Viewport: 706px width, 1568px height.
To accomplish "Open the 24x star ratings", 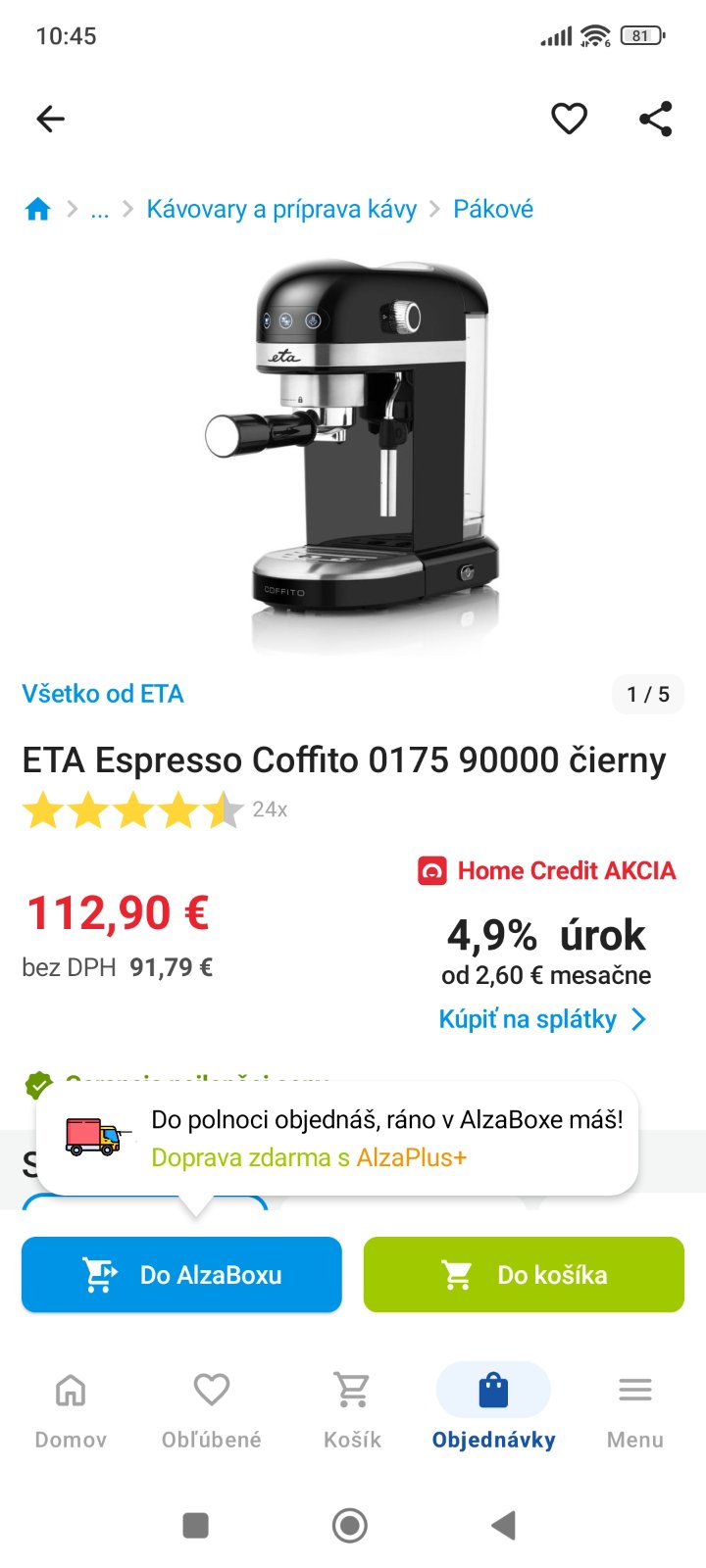I will [155, 810].
